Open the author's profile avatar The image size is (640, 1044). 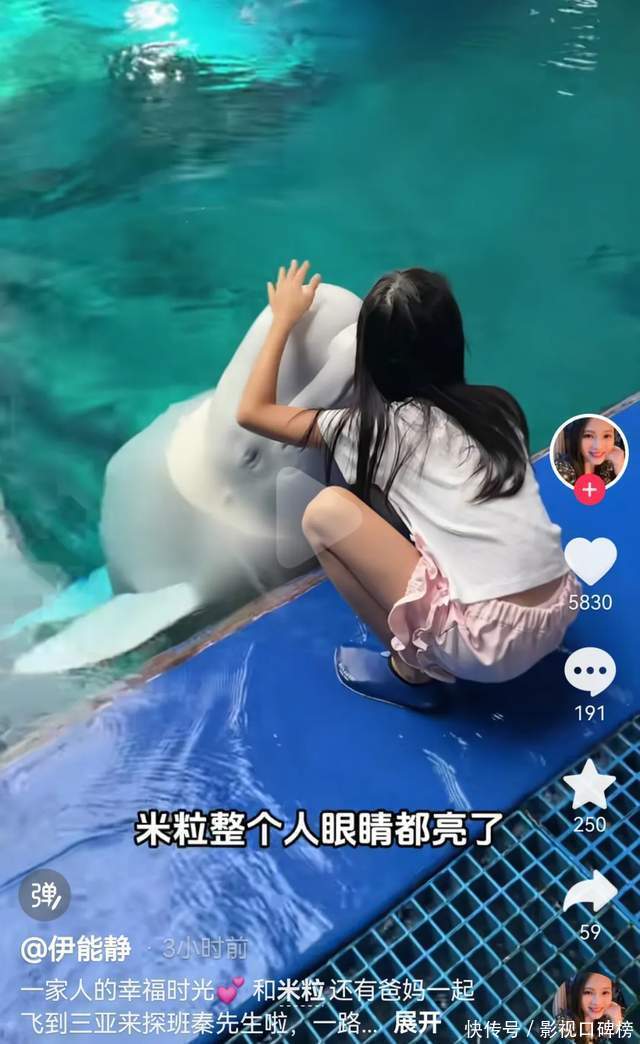tap(589, 450)
